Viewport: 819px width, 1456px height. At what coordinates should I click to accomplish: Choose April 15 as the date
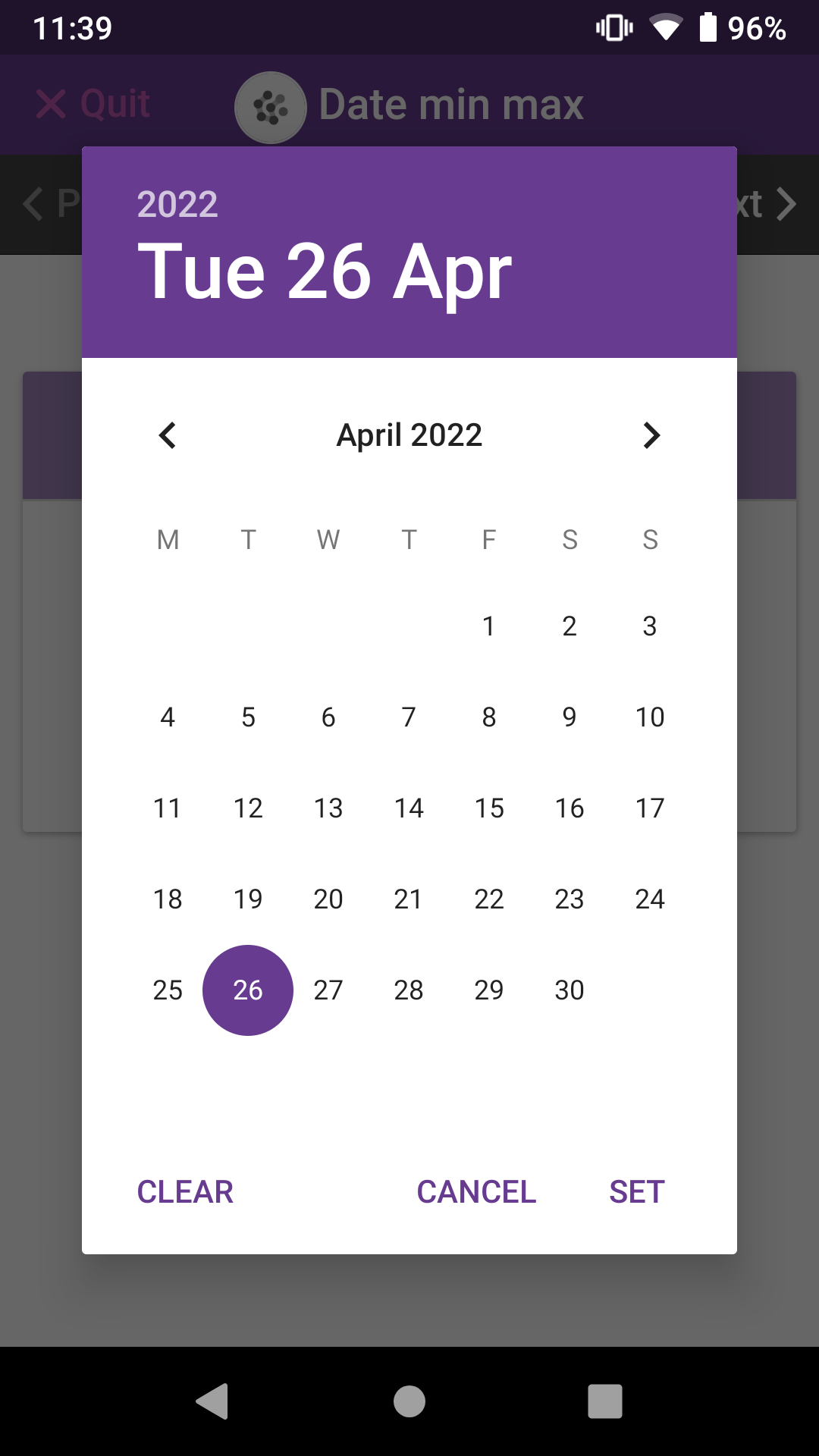pyautogui.click(x=489, y=808)
